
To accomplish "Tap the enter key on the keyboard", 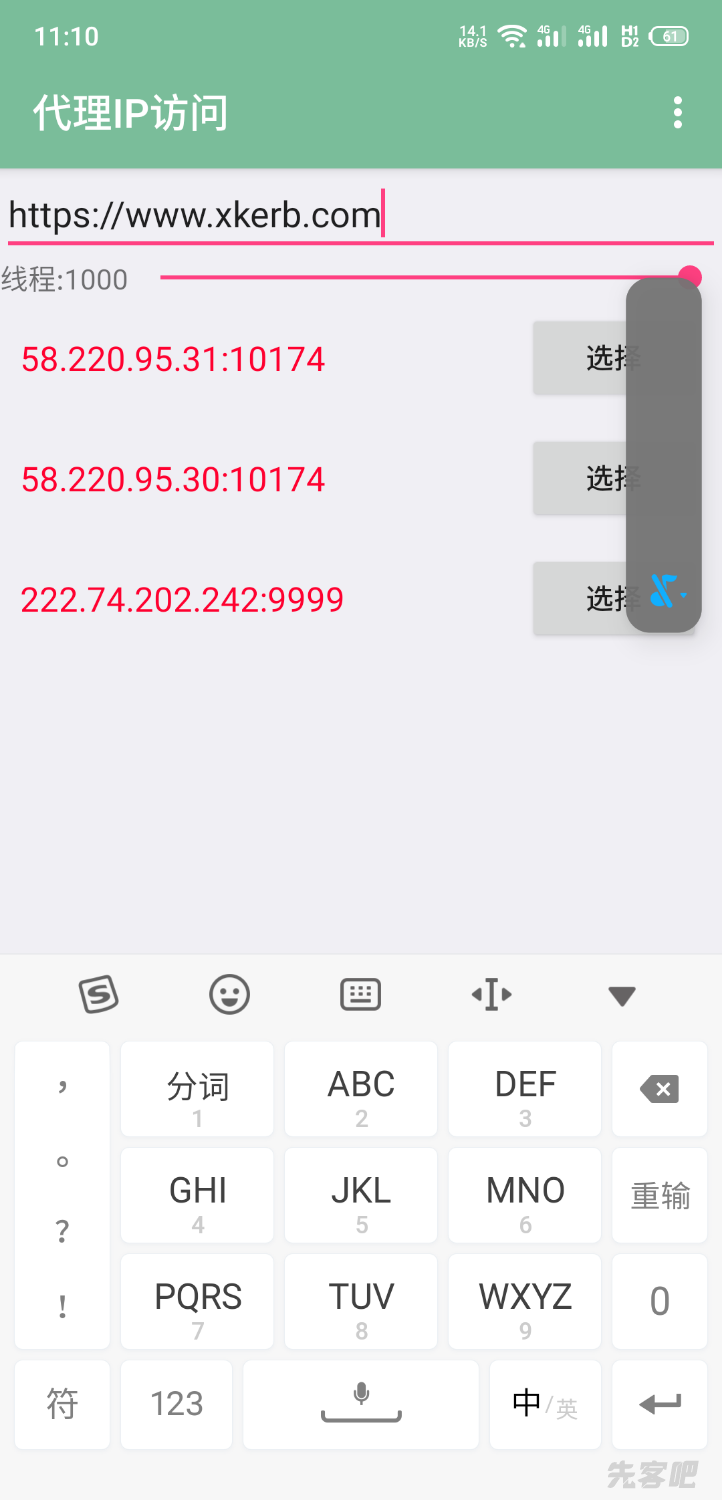I will tap(659, 1404).
